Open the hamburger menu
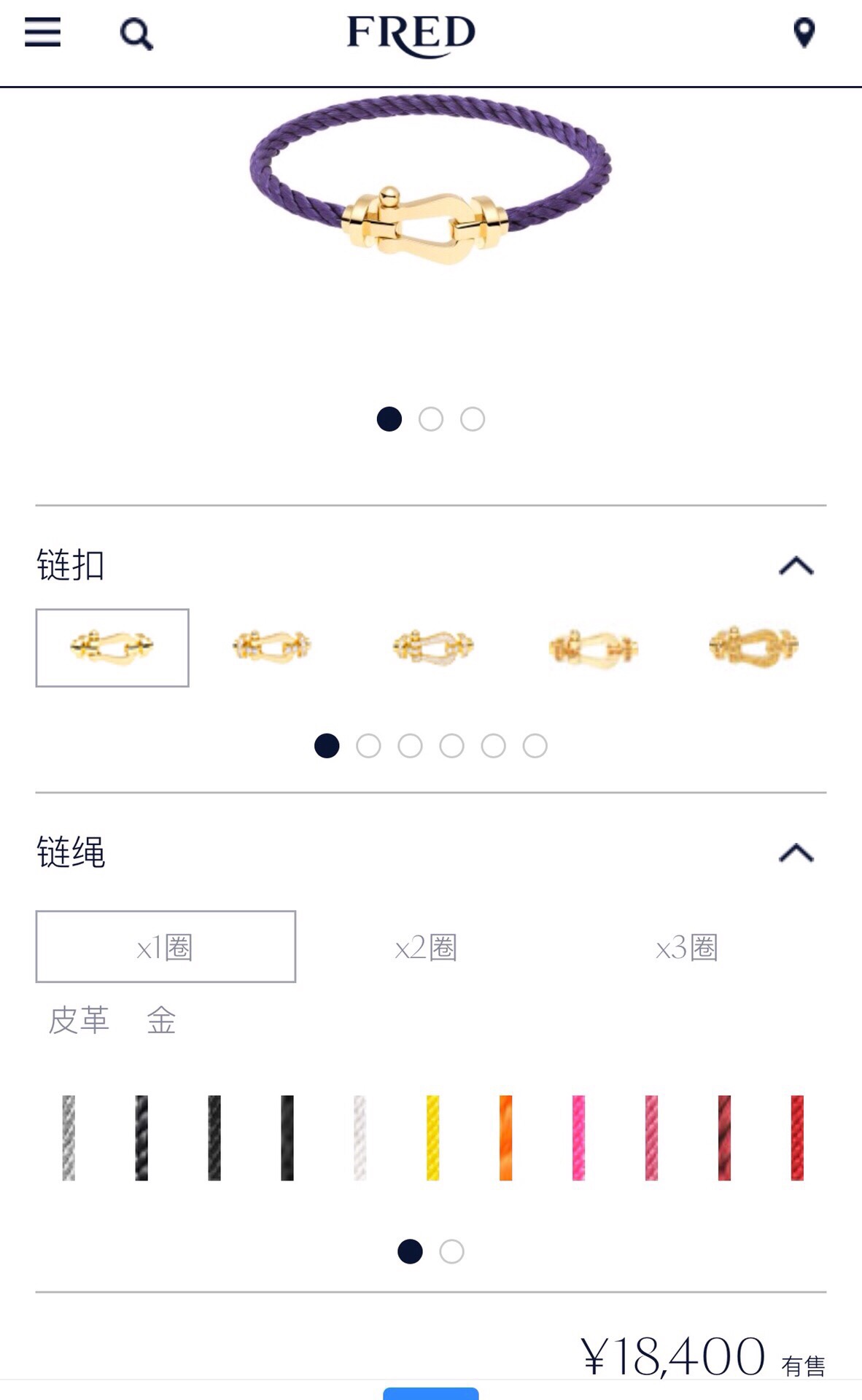The width and height of the screenshot is (862, 1400). (42, 32)
